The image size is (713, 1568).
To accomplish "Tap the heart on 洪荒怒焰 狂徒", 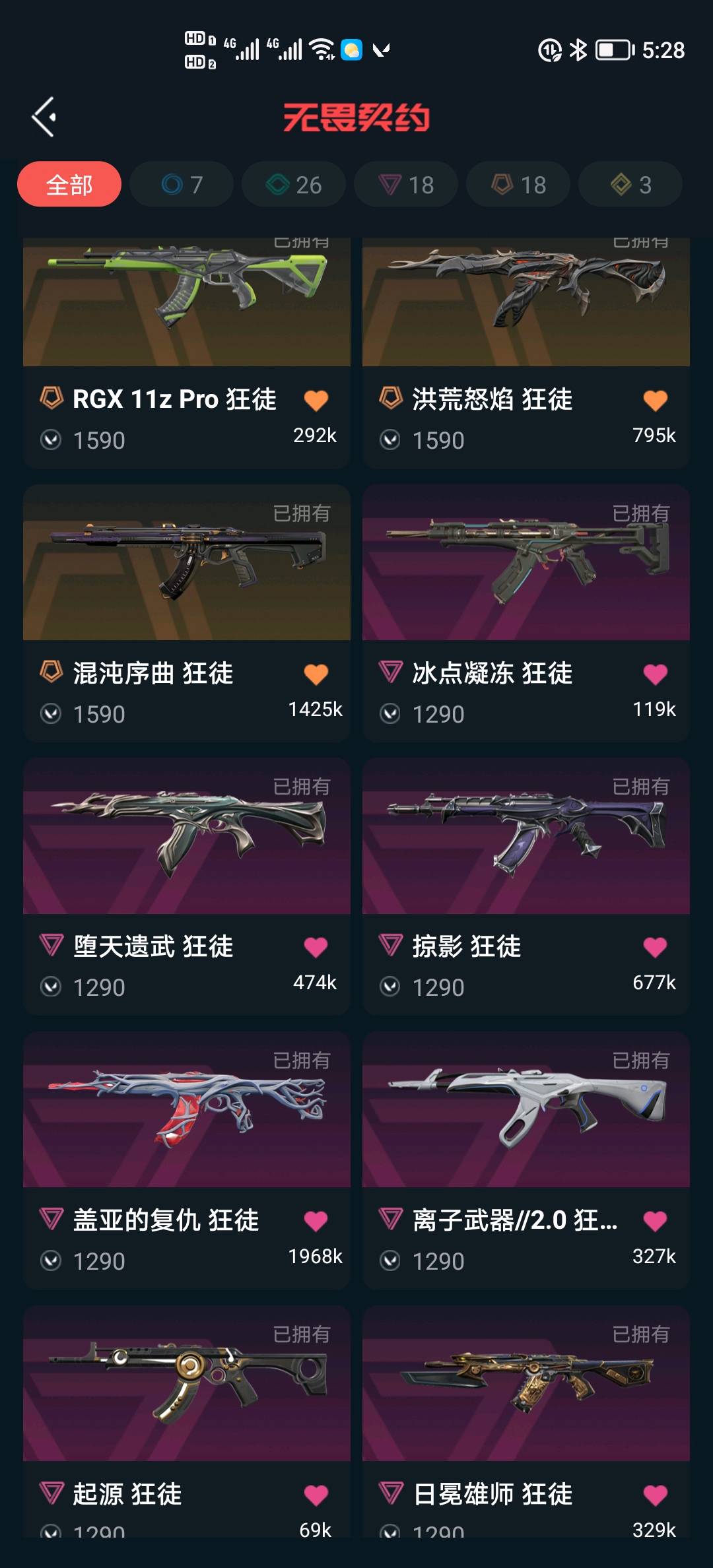I will 655,401.
